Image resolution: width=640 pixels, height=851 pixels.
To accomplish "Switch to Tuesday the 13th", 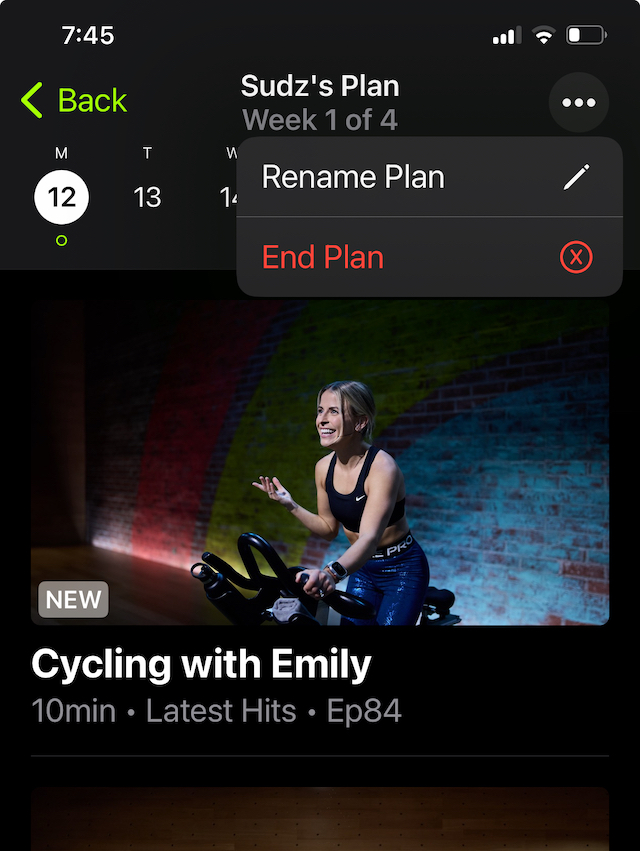I will [x=147, y=197].
